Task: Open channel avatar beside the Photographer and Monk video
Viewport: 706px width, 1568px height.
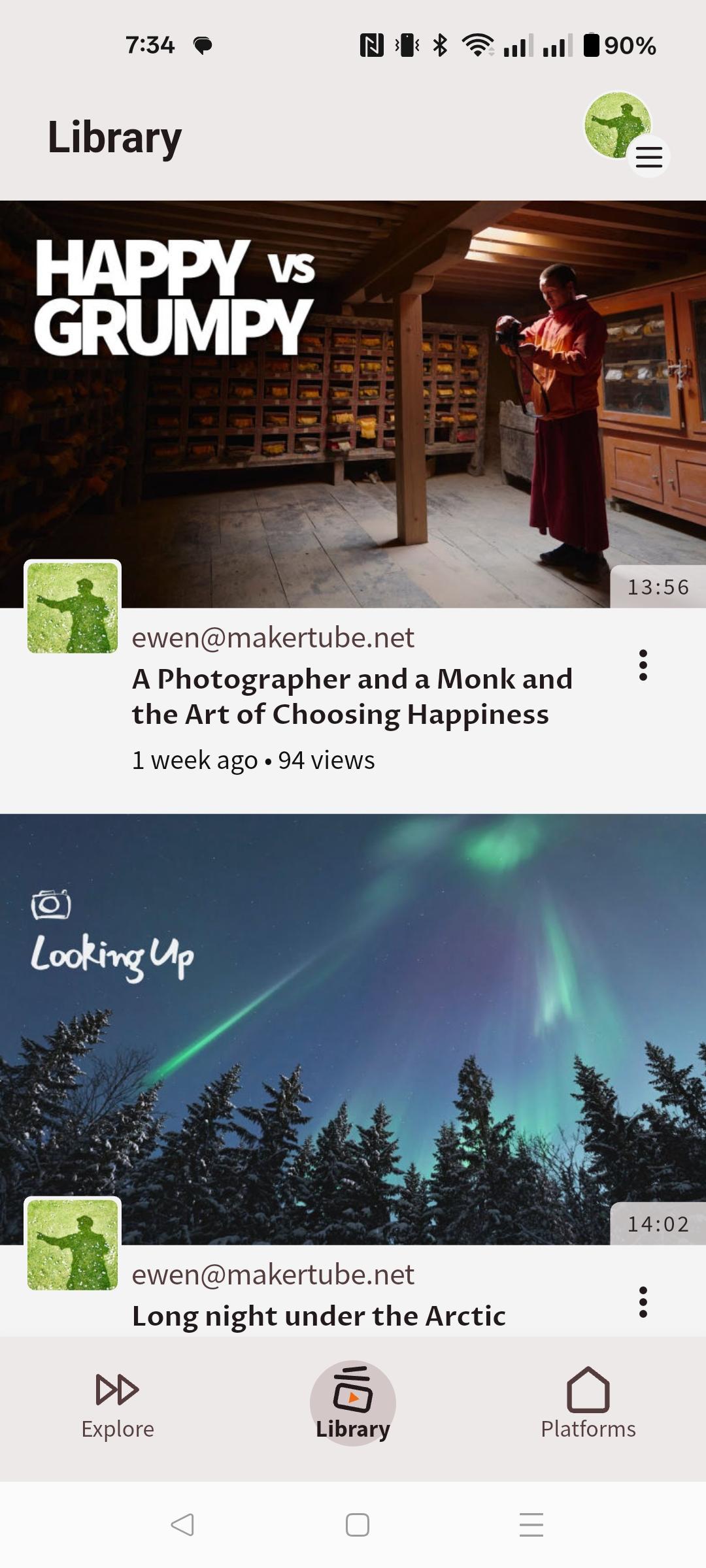Action: [x=73, y=608]
